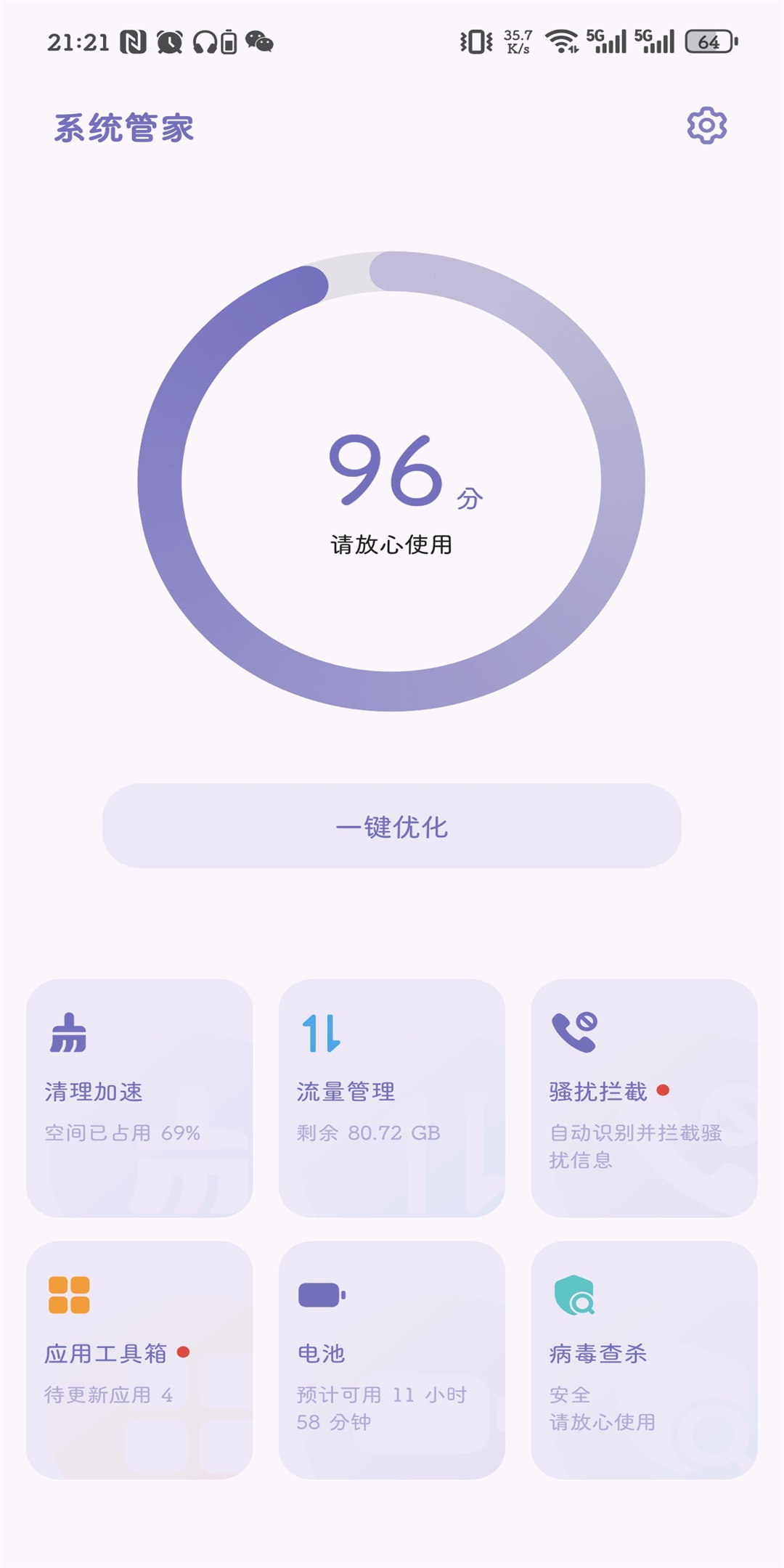Open the settings gear icon
This screenshot has height=1568, width=784.
click(706, 126)
